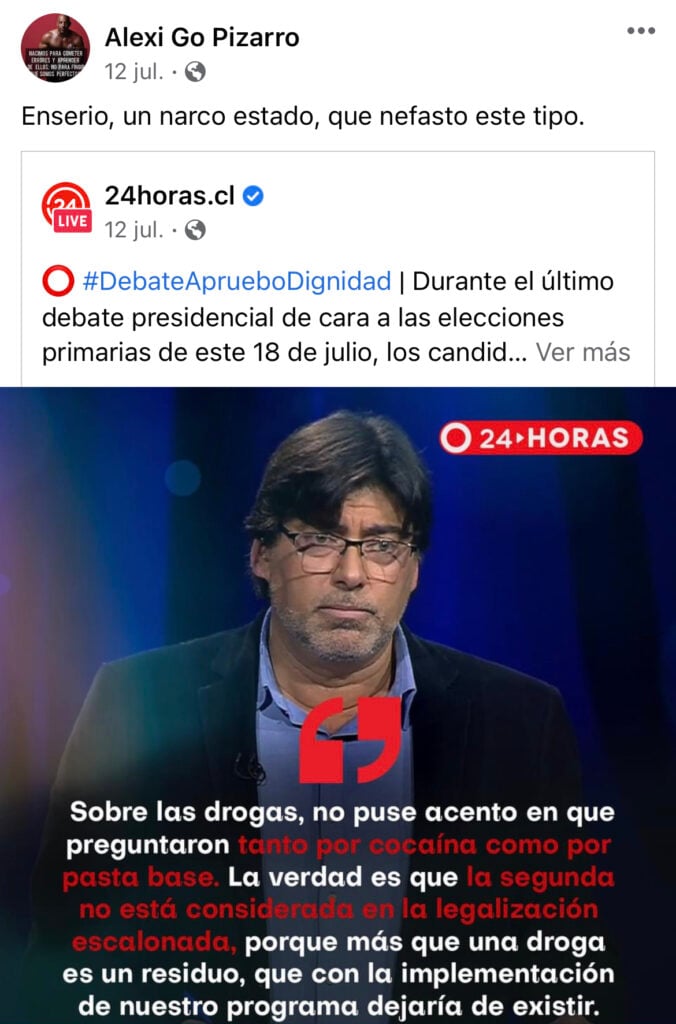The image size is (676, 1024).
Task: Visit the 24horas.cl page name
Action: point(170,195)
